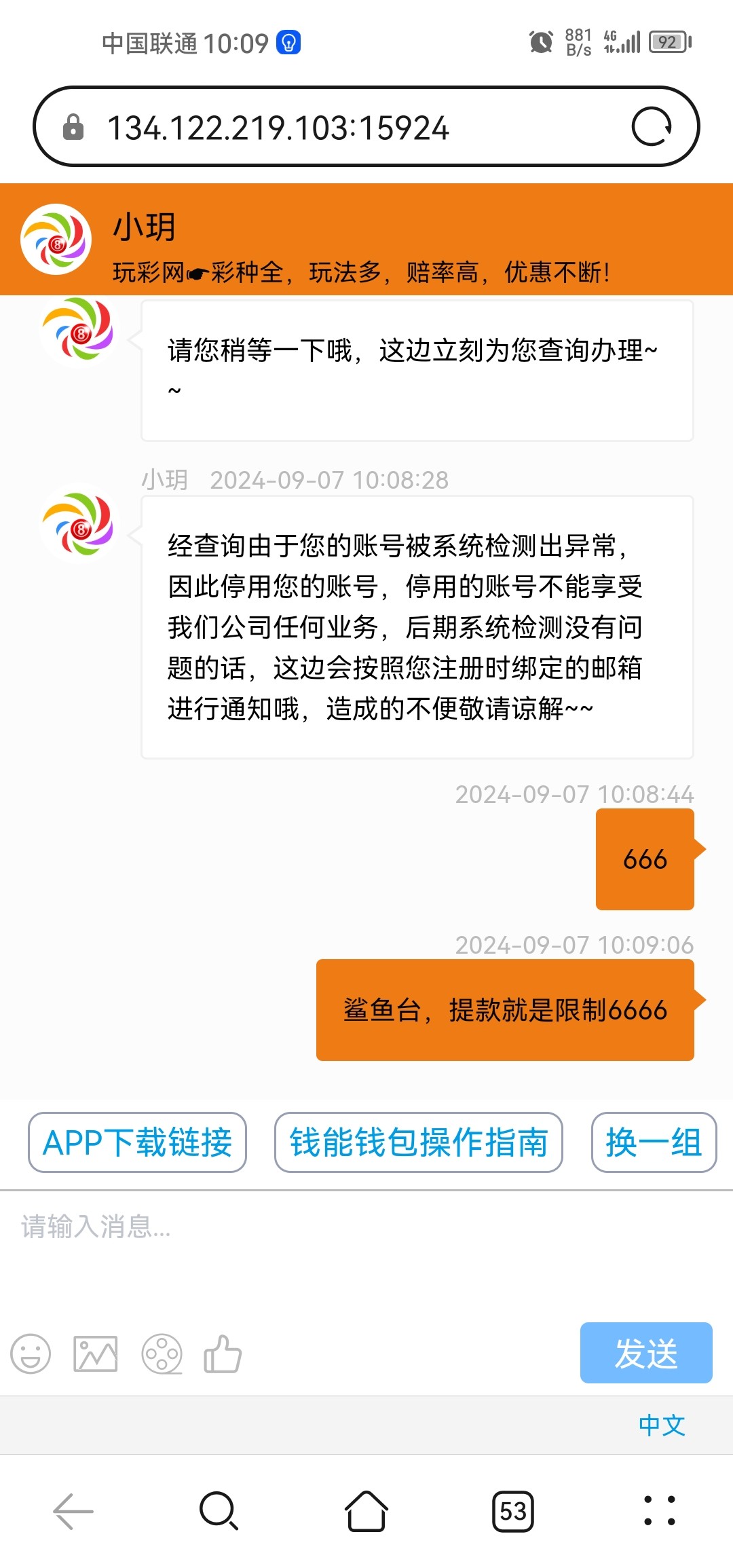Reload the page in the address bar
Image resolution: width=733 pixels, height=1568 pixels.
(x=651, y=127)
